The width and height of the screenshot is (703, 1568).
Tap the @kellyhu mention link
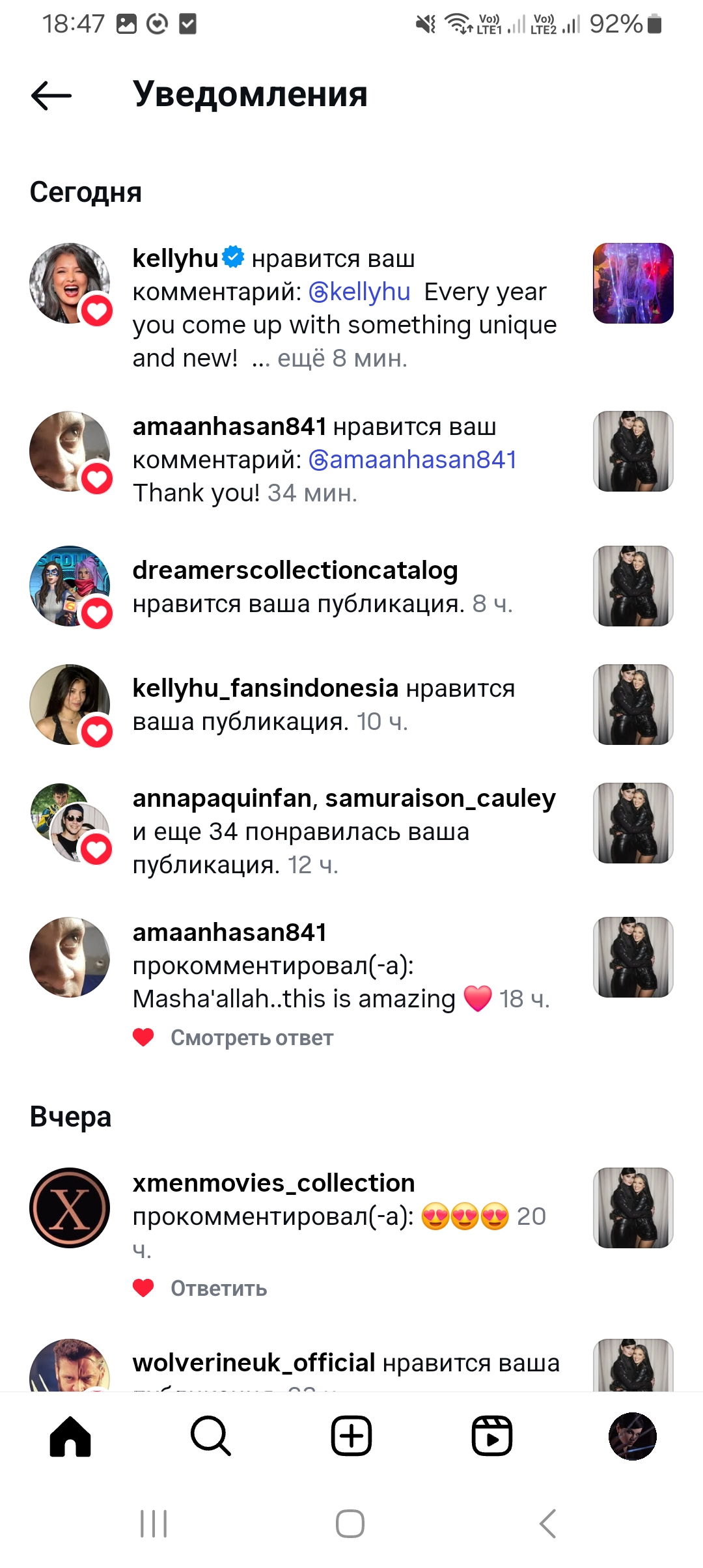tap(359, 292)
